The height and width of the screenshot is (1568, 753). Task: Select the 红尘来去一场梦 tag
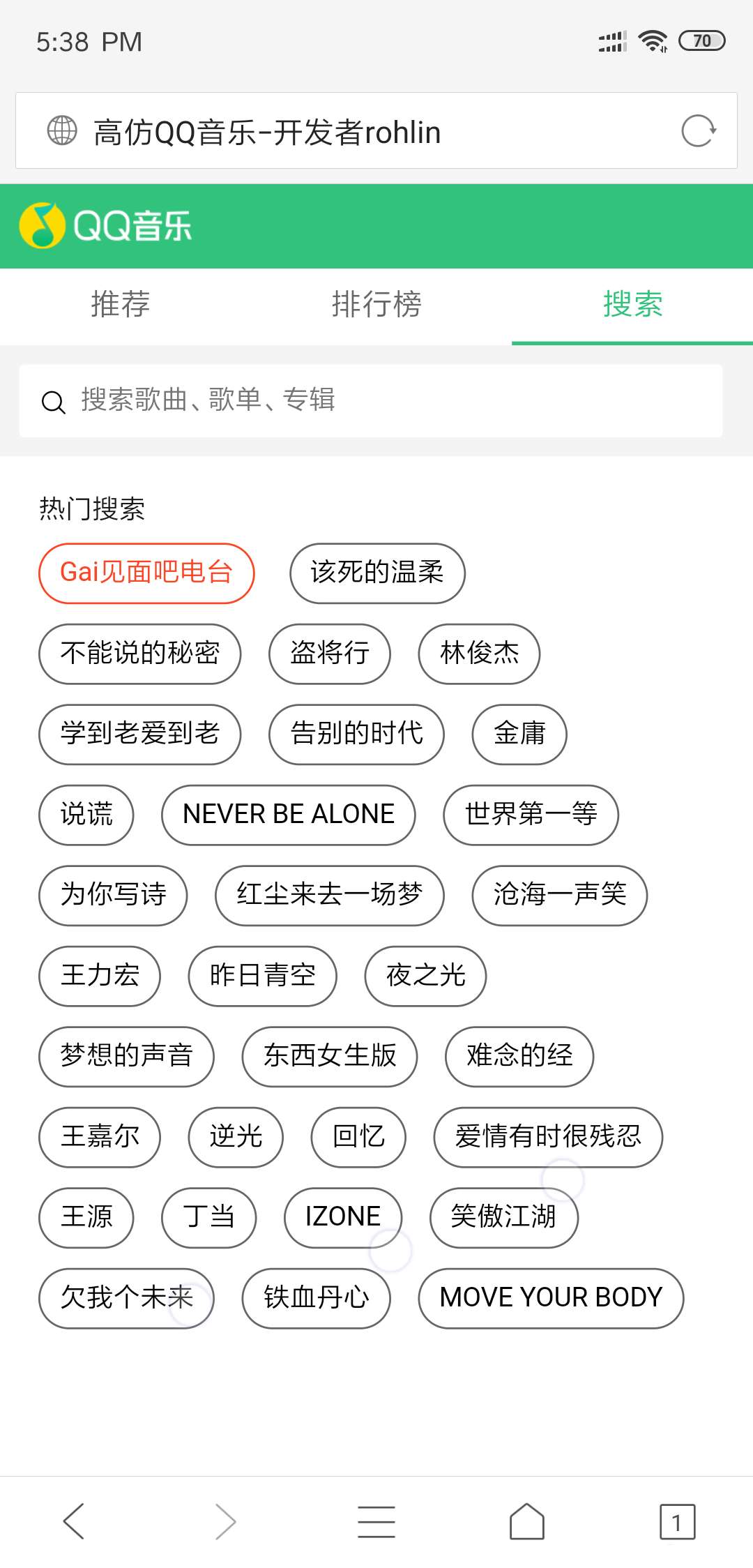click(x=330, y=895)
